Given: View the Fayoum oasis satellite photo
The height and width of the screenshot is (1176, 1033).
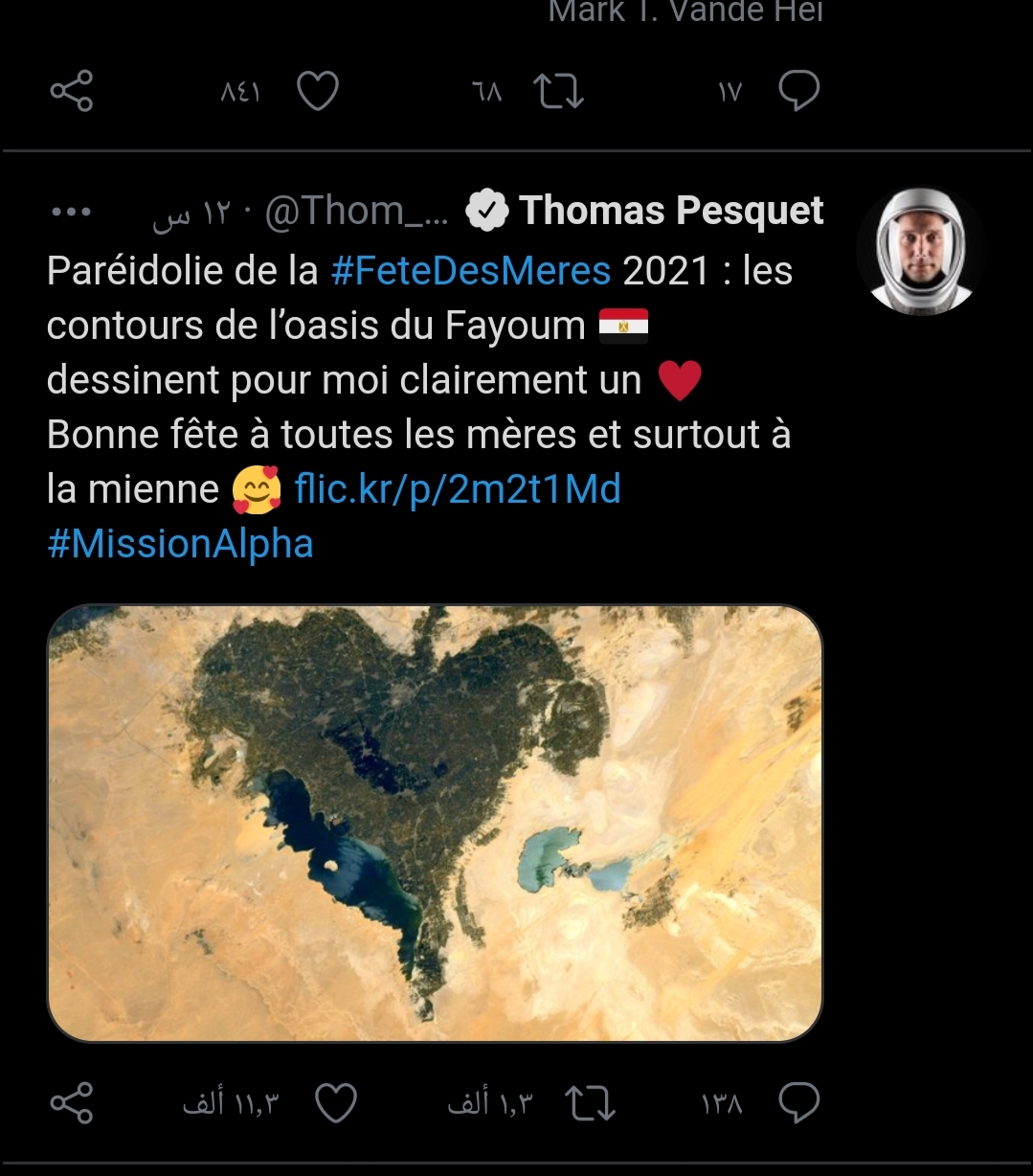Looking at the screenshot, I should tap(435, 823).
